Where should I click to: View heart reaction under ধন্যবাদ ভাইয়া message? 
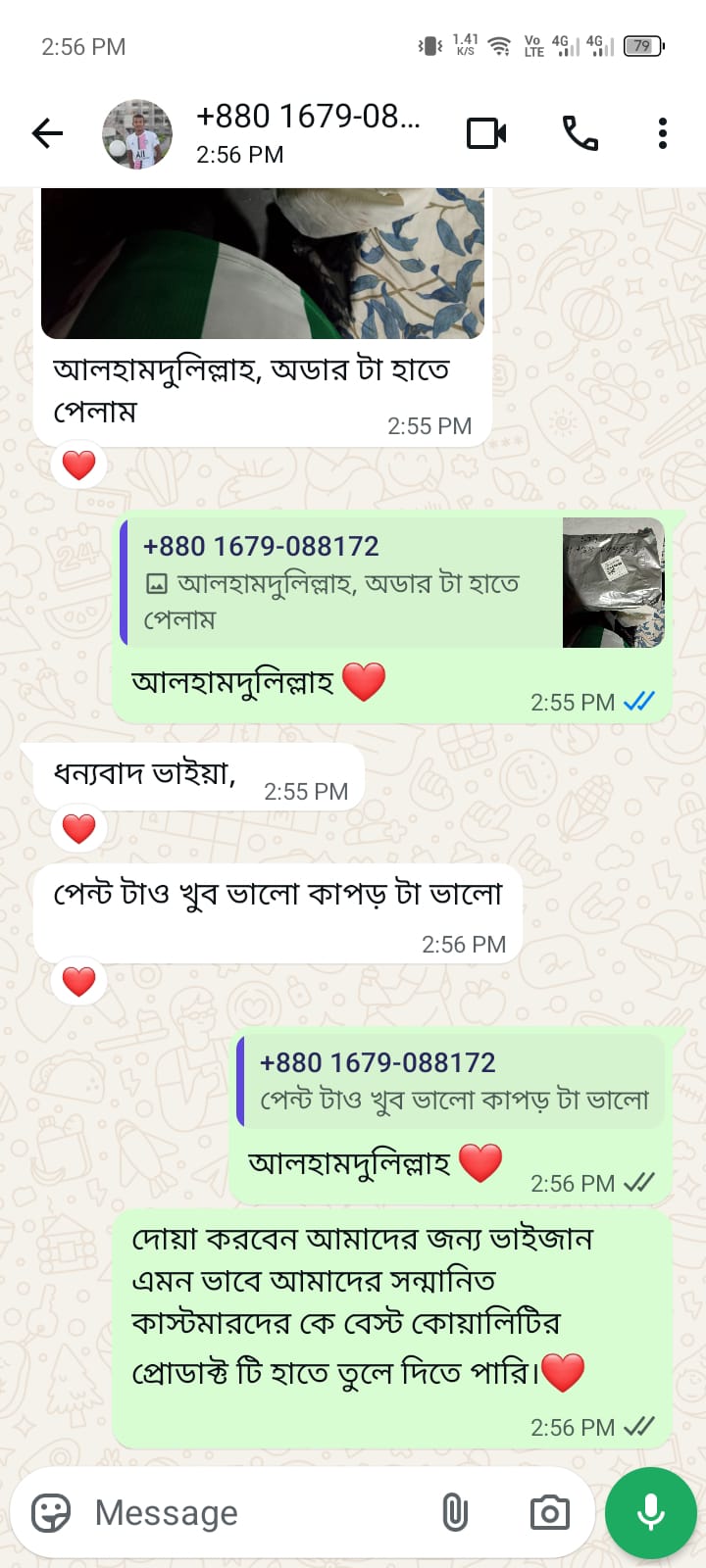78,829
